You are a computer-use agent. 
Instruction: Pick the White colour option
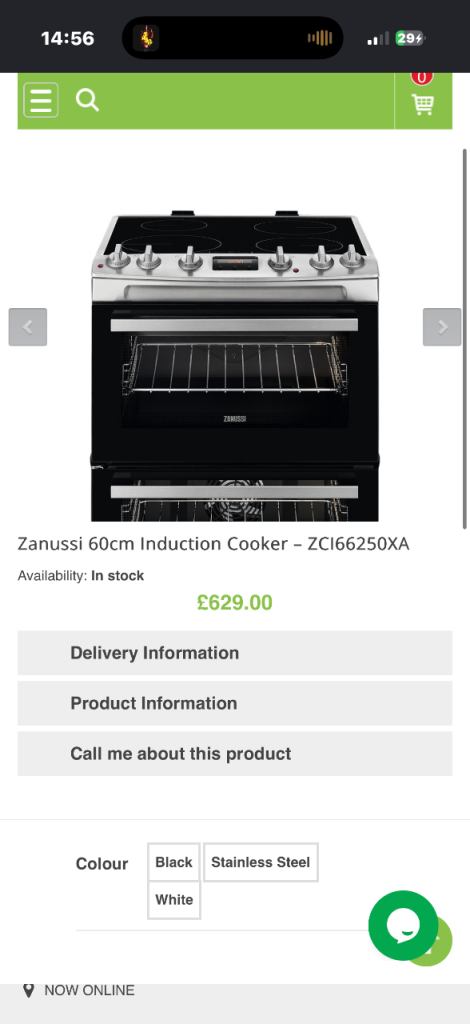174,900
